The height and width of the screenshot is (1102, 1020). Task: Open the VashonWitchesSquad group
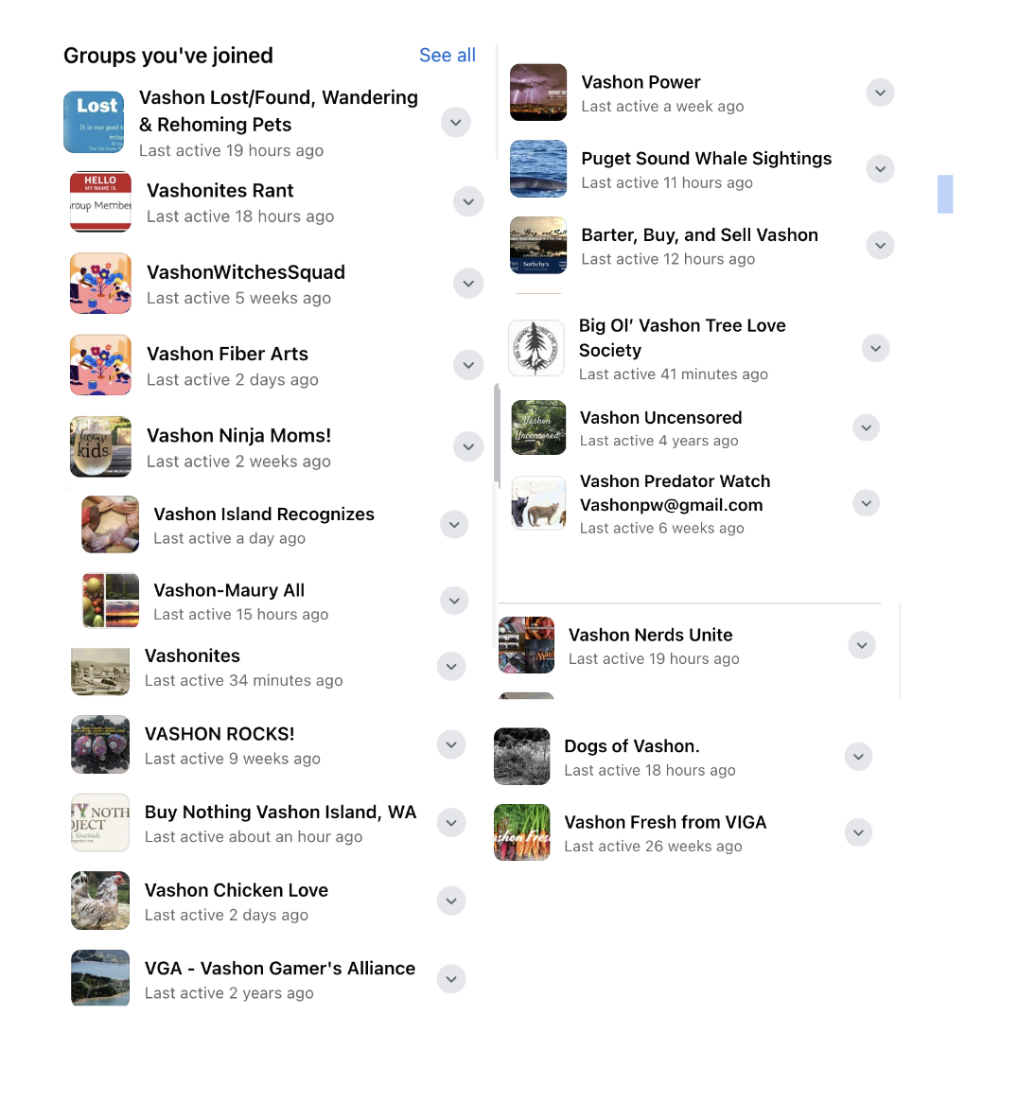point(246,272)
